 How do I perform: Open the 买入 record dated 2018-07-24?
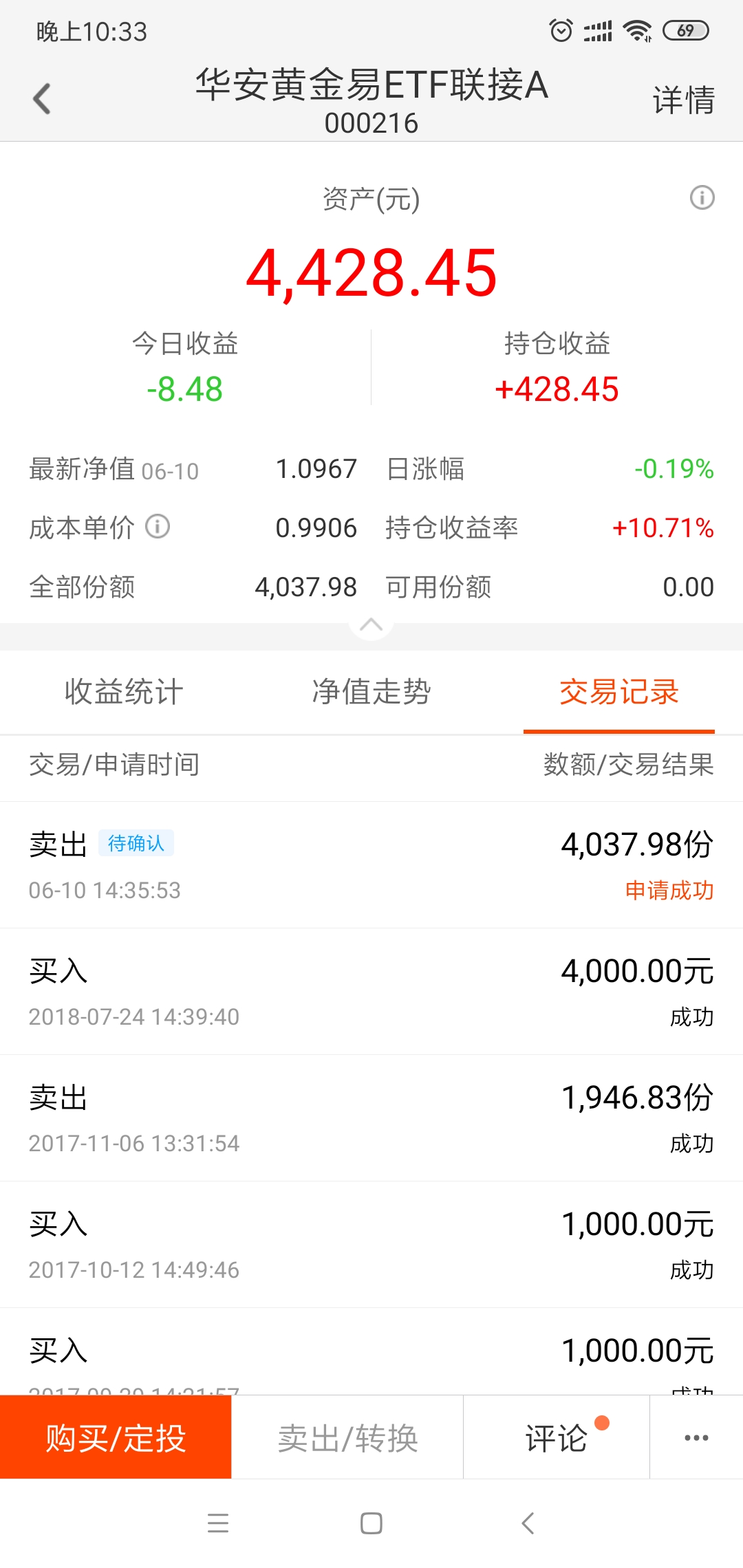coord(371,992)
